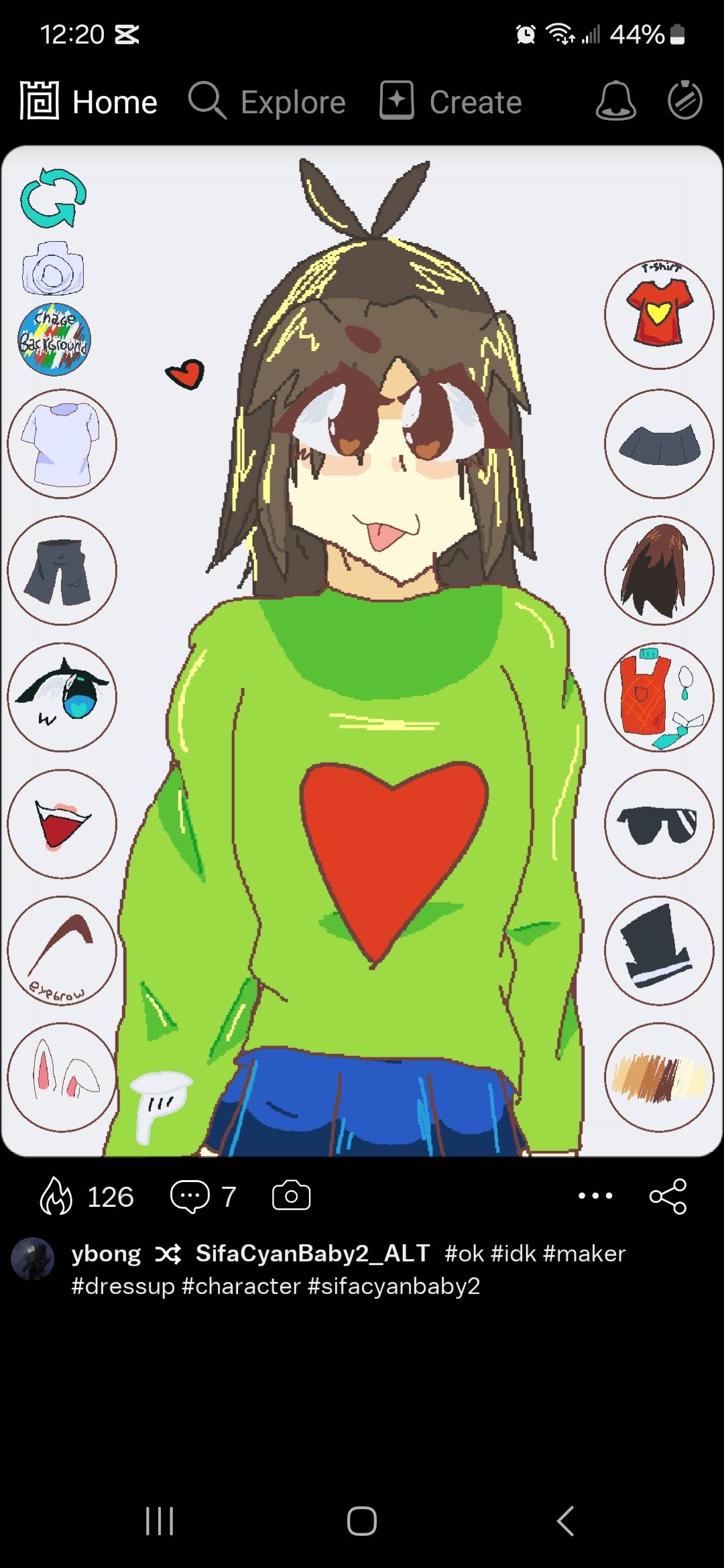
Task: Tap the circular icon beside the bell
Action: [684, 101]
